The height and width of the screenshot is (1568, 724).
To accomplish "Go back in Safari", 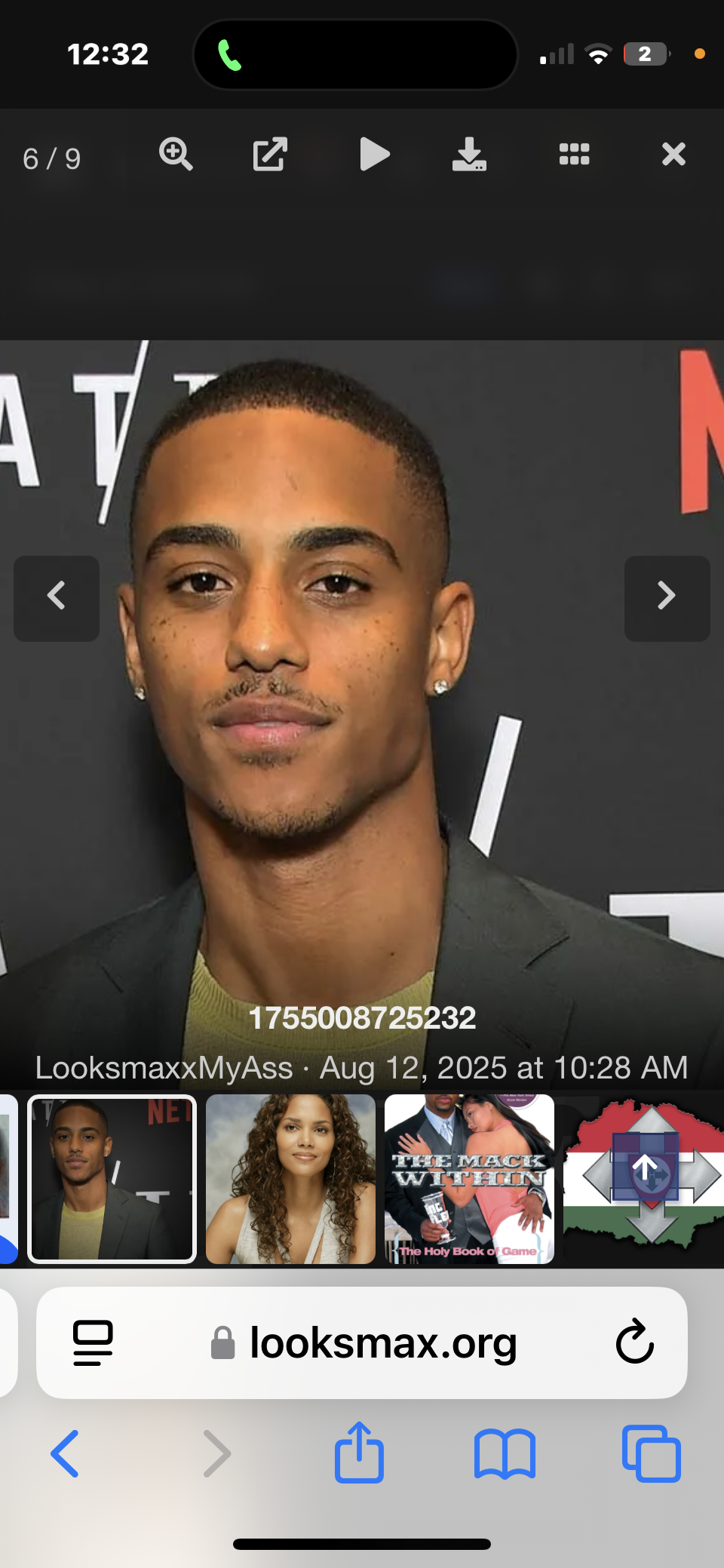I will click(x=65, y=1453).
